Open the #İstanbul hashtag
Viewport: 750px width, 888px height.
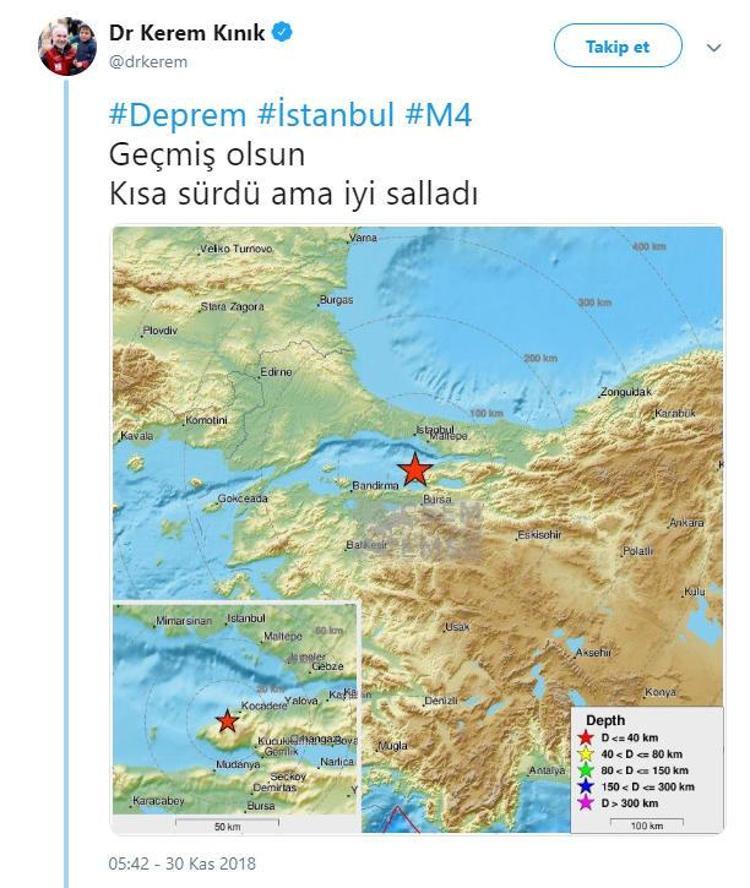[x=325, y=115]
